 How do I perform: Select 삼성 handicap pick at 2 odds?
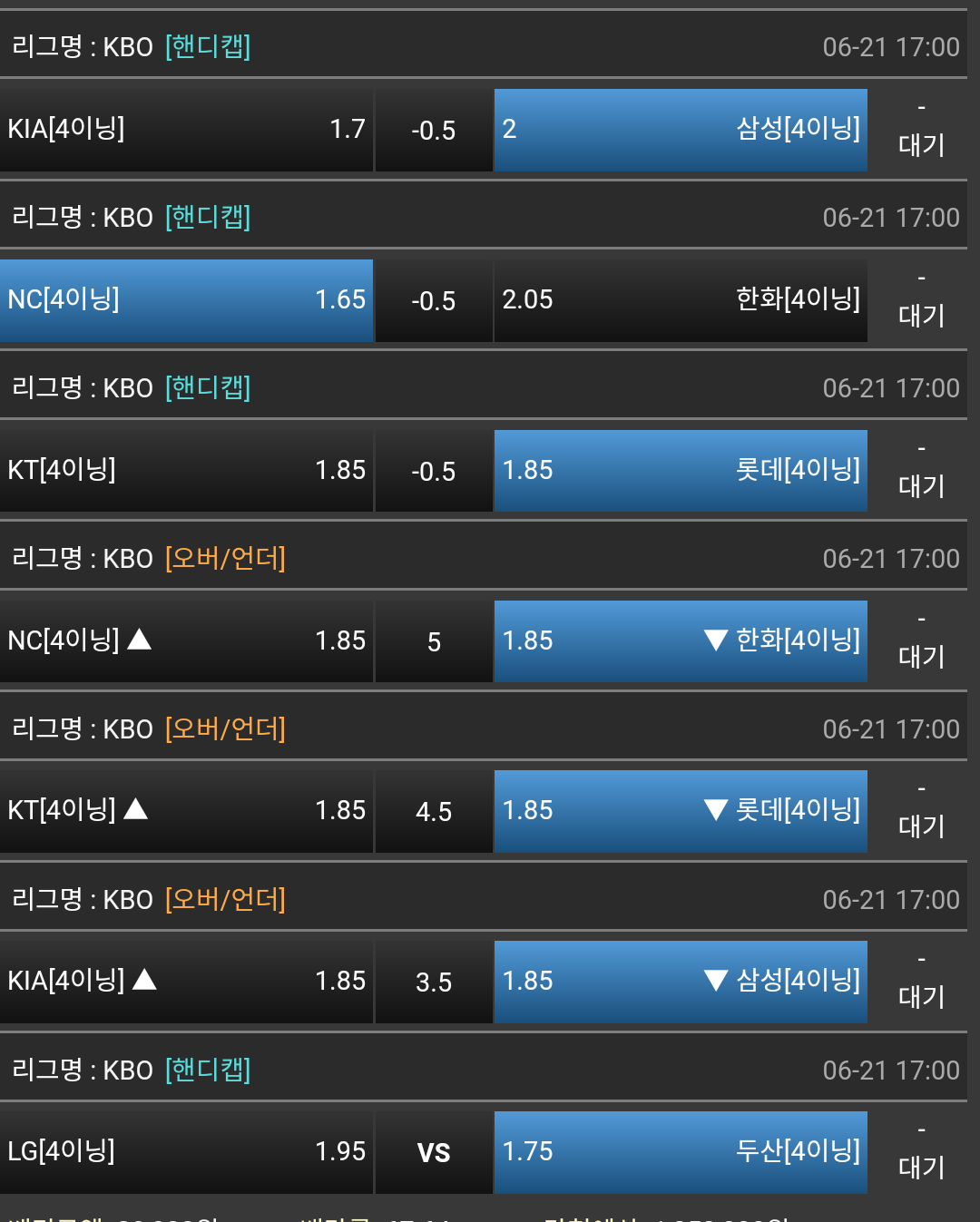pyautogui.click(x=681, y=130)
